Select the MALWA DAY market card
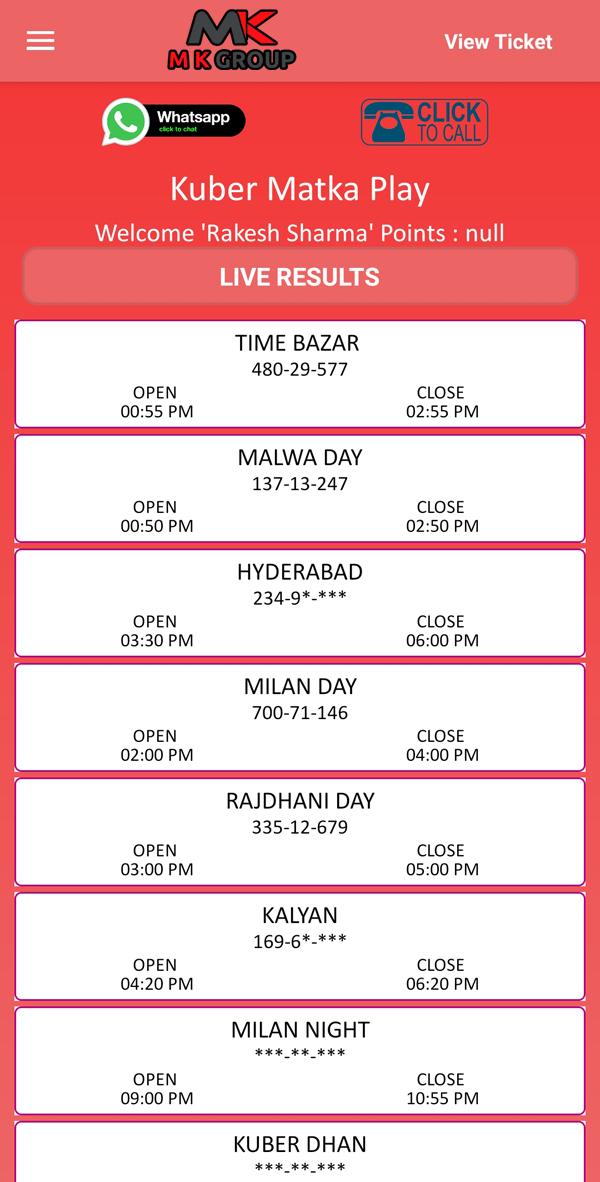 (300, 489)
